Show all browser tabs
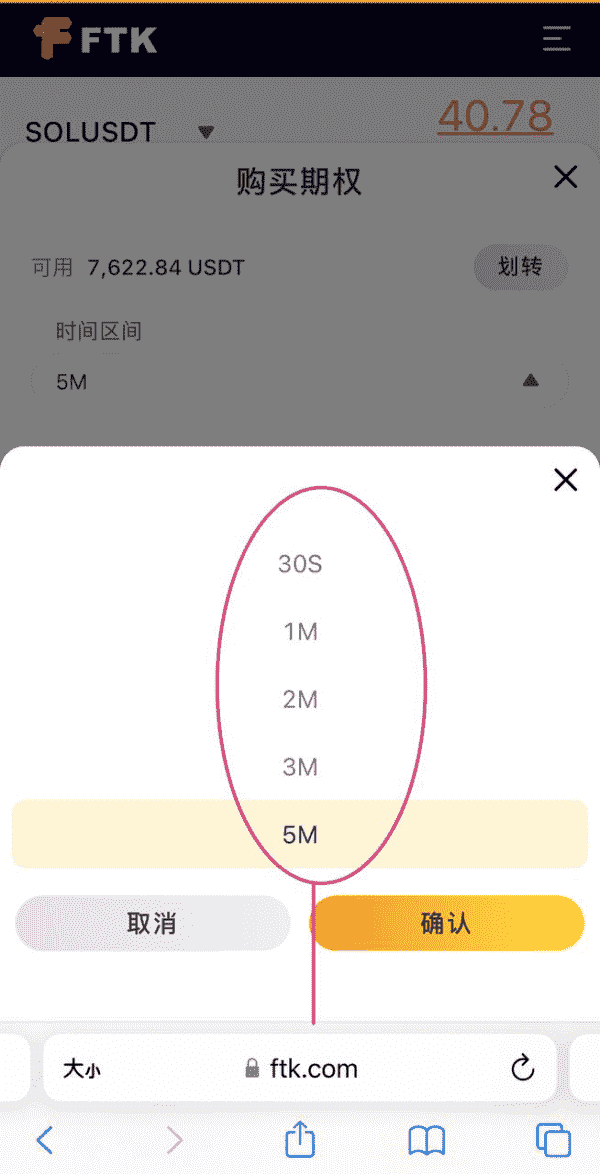The height and width of the screenshot is (1174, 600). (552, 1139)
